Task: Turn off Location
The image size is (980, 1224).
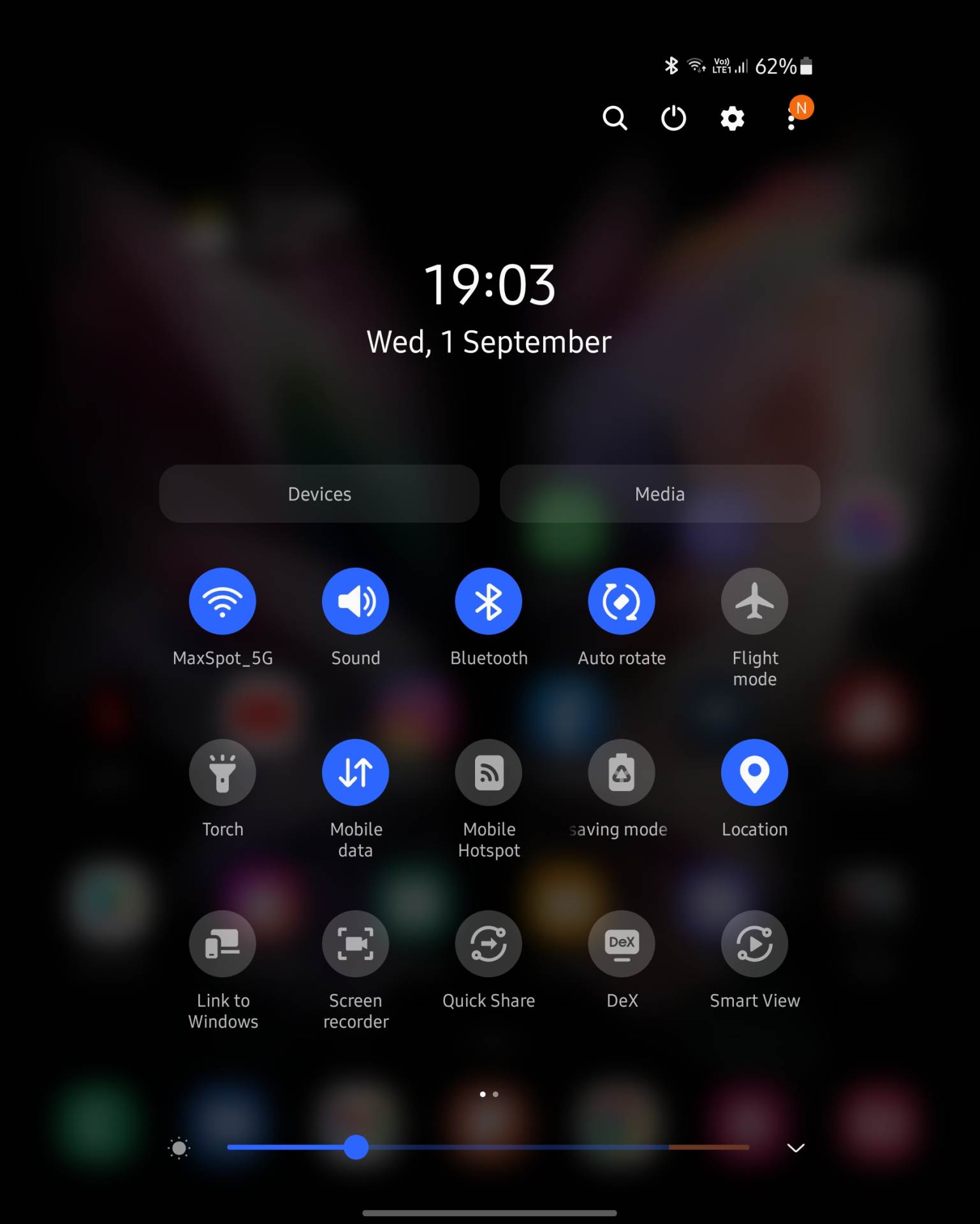Action: (x=754, y=773)
